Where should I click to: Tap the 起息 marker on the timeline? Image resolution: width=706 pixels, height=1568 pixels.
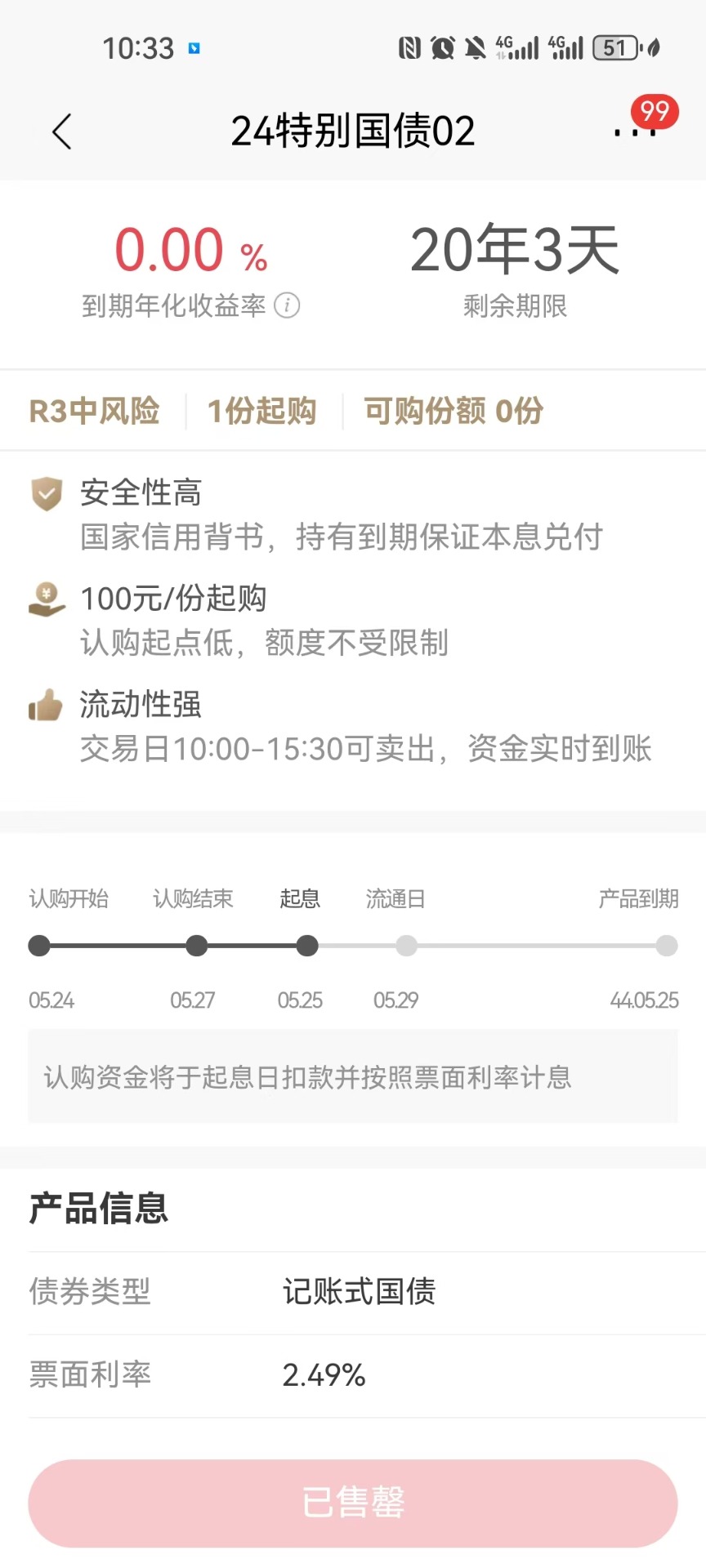(306, 946)
